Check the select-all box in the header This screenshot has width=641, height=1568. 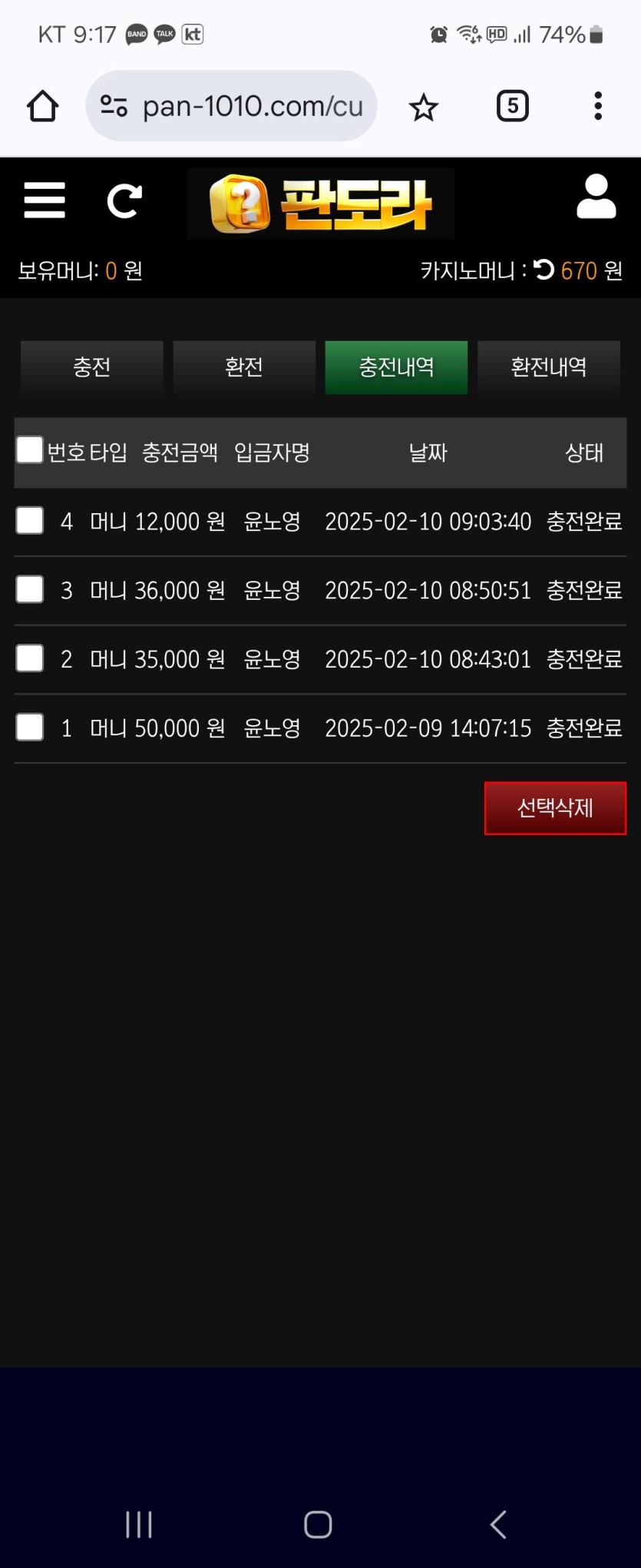point(30,450)
